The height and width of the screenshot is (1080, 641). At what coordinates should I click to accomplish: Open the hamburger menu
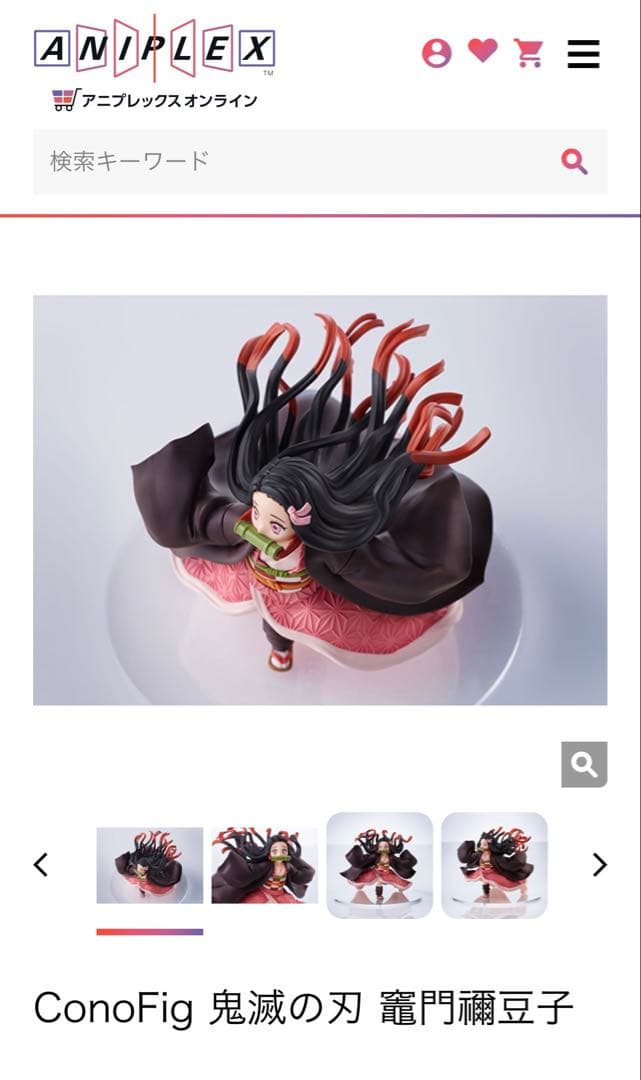[583, 53]
